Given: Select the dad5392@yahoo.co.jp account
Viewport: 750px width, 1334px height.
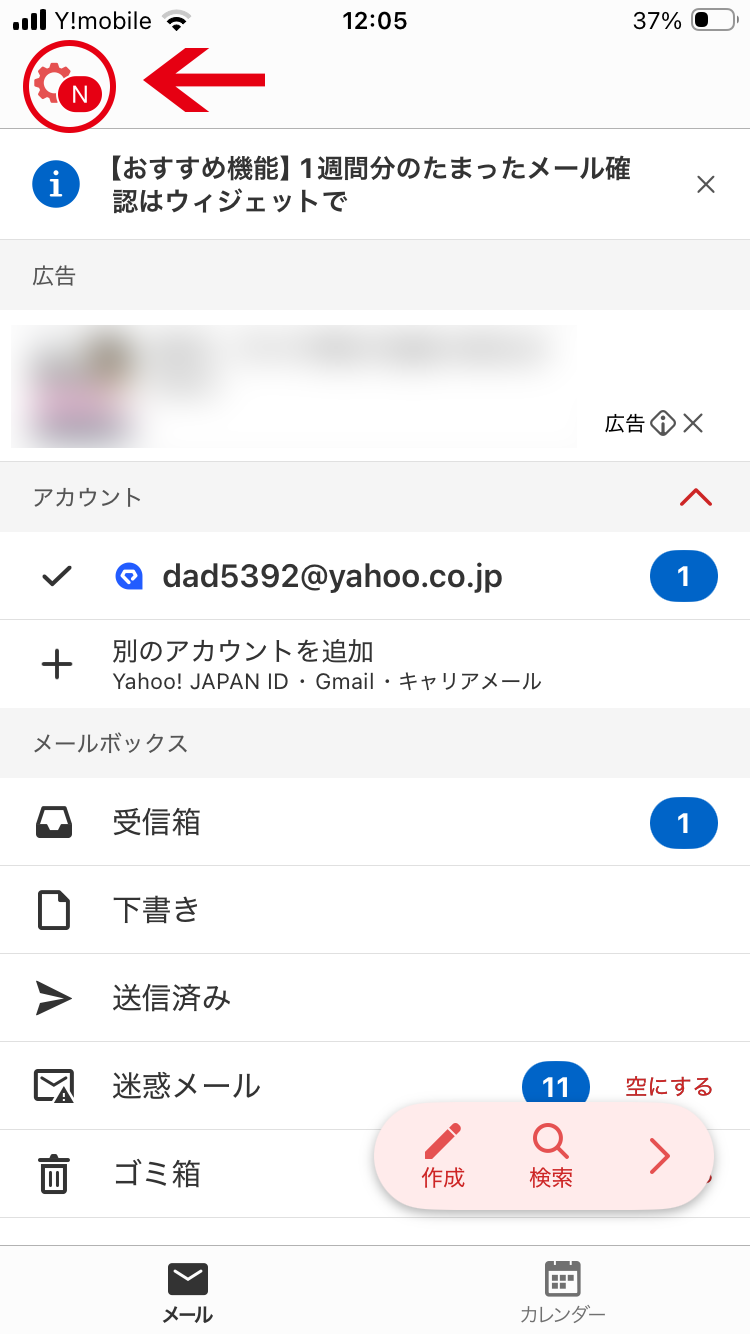Looking at the screenshot, I should (332, 576).
